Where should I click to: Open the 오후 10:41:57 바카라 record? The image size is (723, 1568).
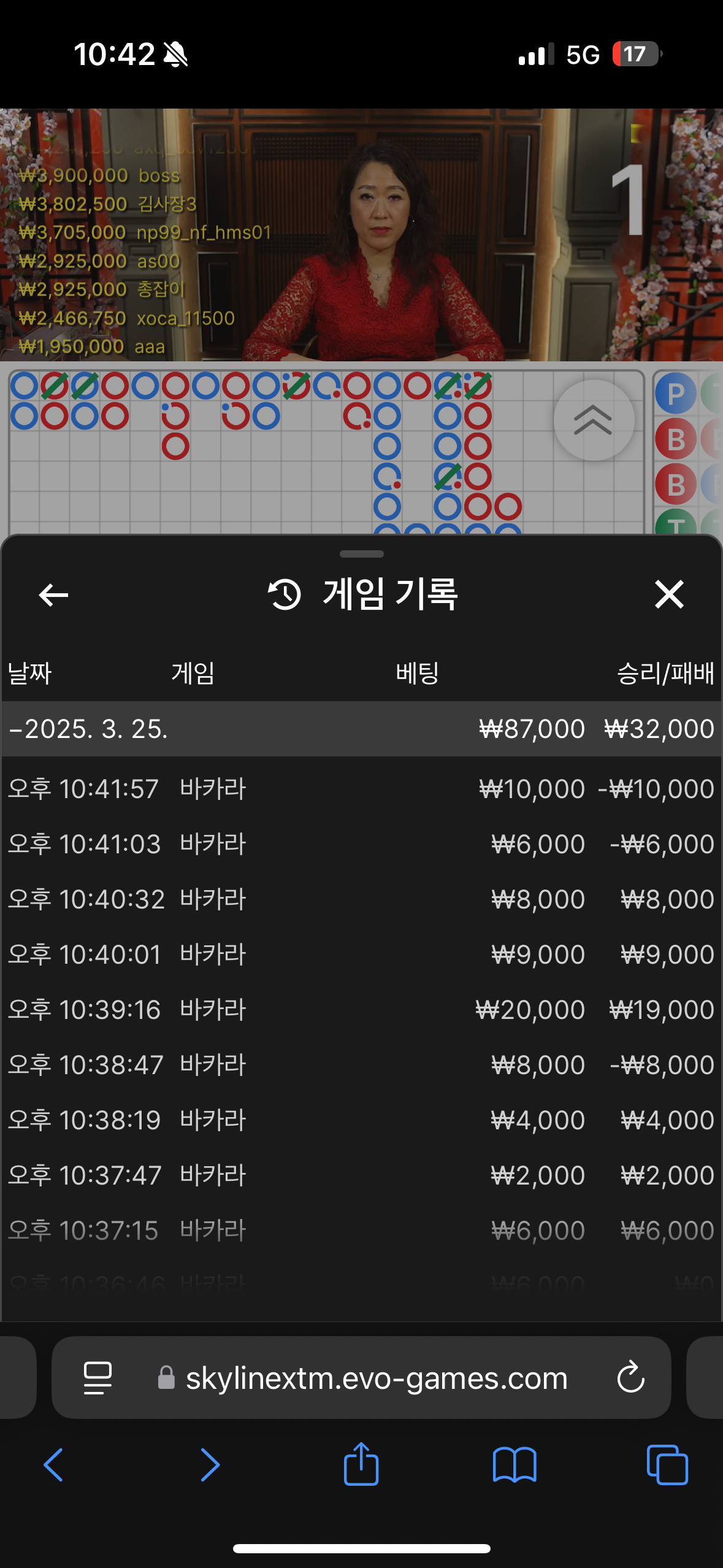(x=361, y=788)
